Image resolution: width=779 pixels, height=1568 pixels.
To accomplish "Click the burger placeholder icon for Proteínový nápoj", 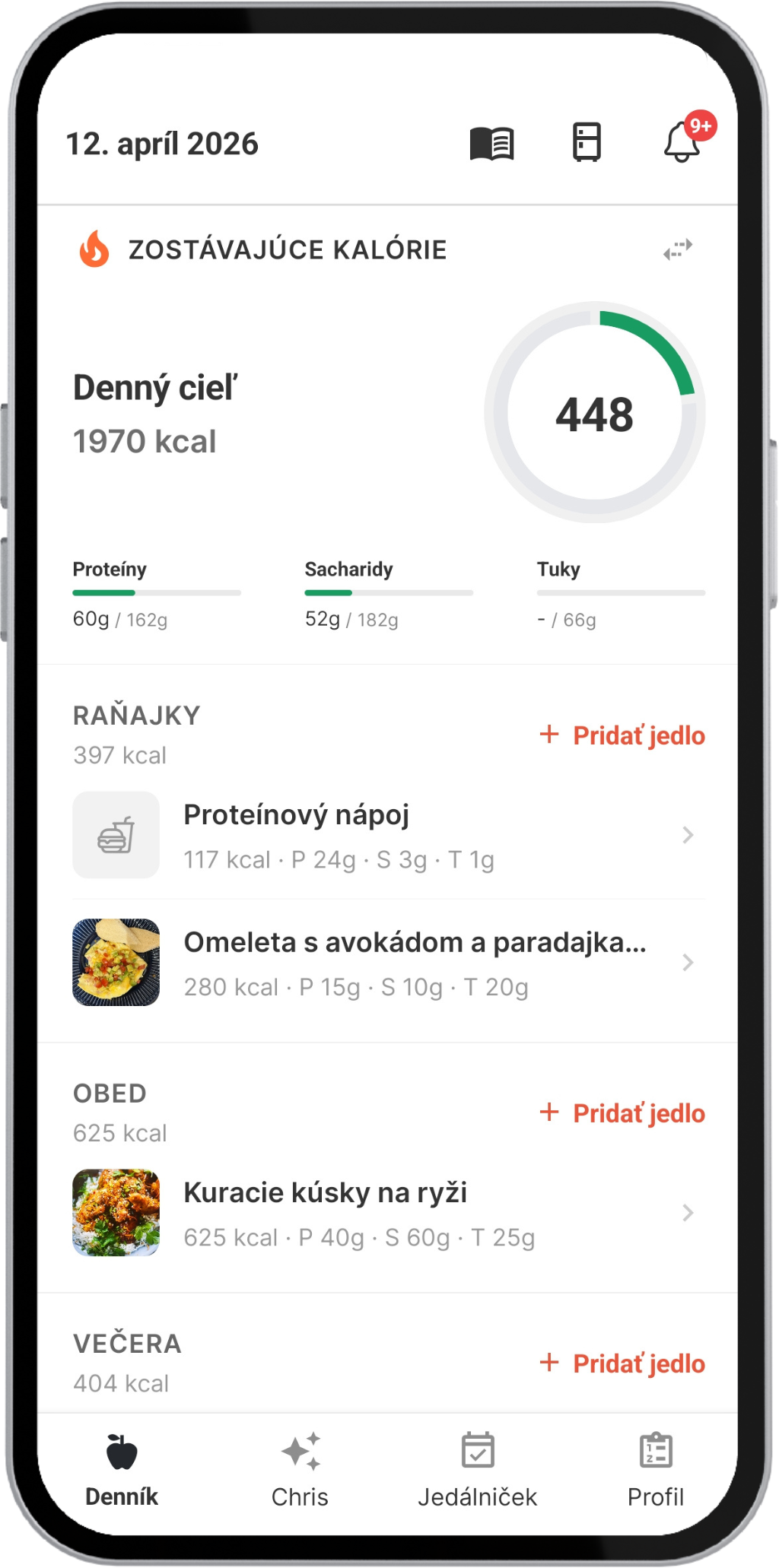I will point(115,834).
